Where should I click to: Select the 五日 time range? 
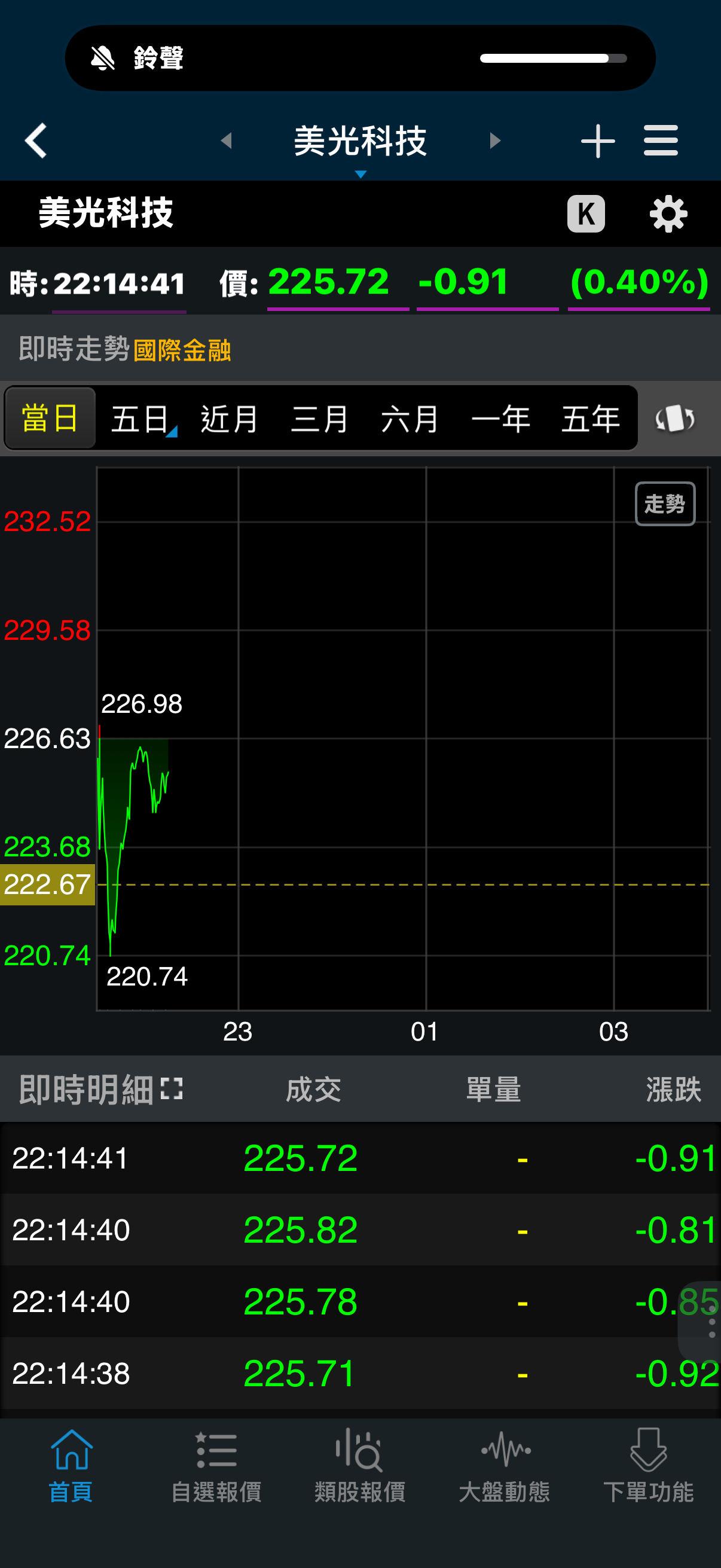(x=140, y=419)
